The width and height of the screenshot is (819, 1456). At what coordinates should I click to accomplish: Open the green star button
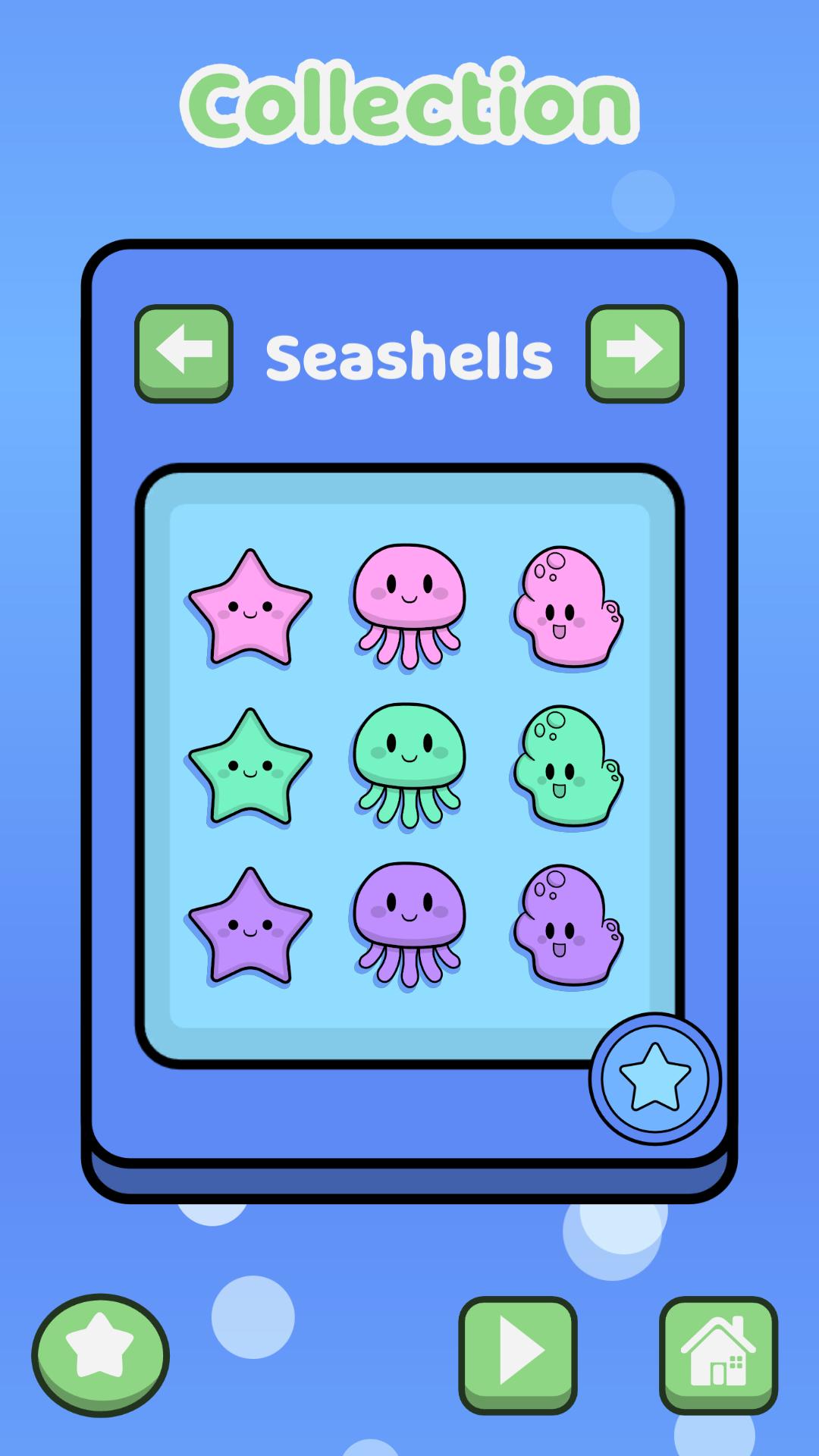[x=100, y=1353]
